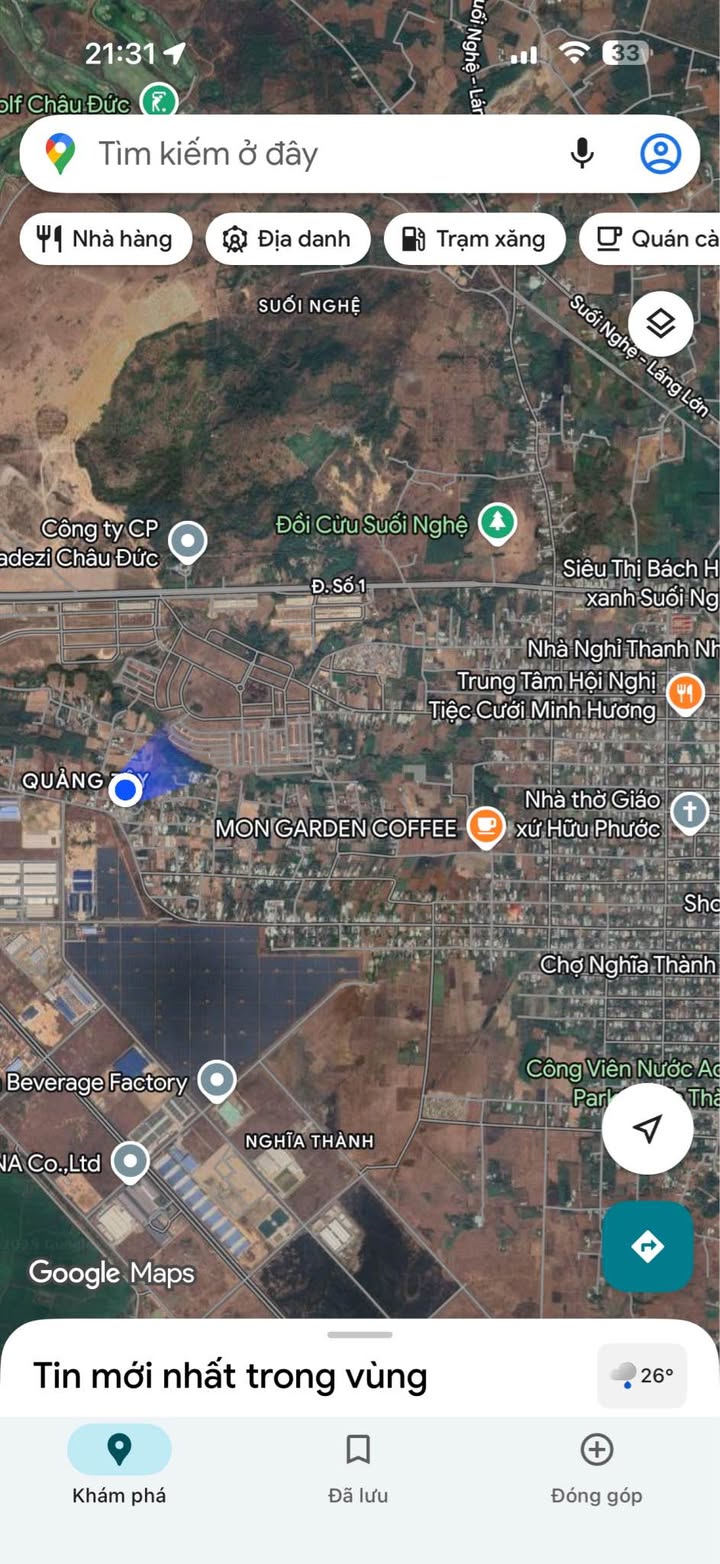Tap the Beverage Factory map pin
Image resolution: width=720 pixels, height=1564 pixels.
point(217,1080)
